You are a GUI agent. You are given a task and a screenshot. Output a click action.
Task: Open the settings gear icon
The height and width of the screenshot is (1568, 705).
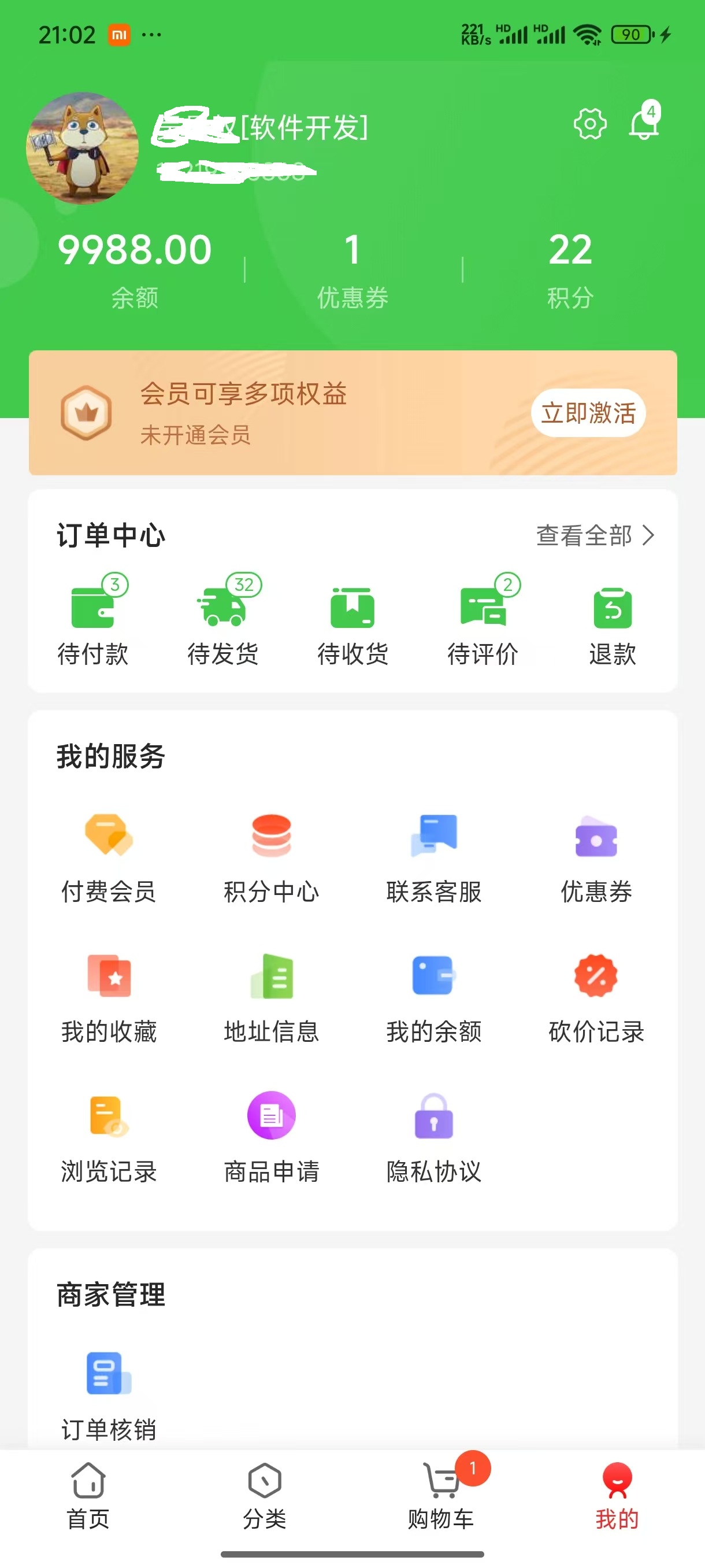(x=589, y=124)
